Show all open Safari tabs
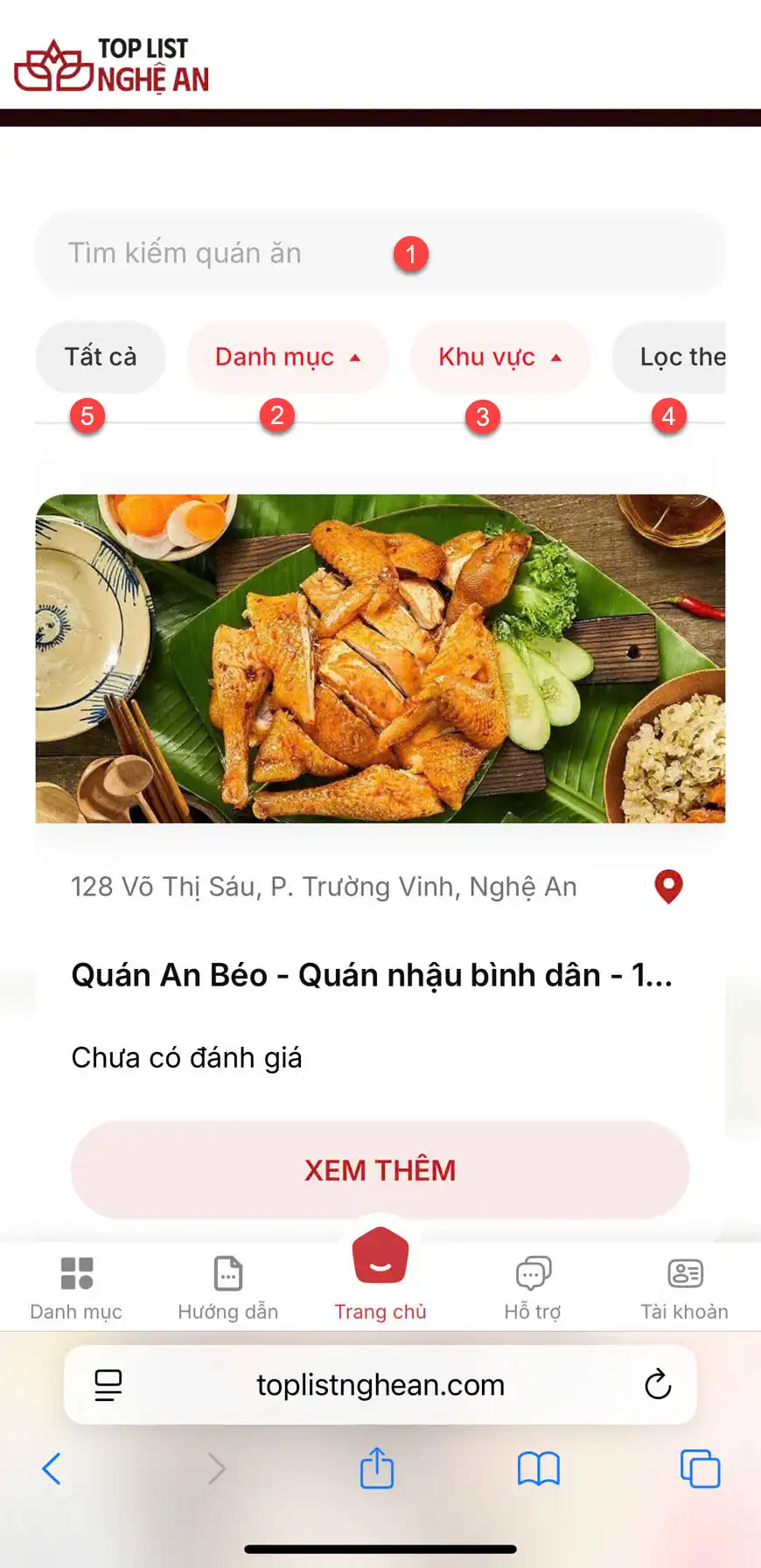761x1568 pixels. [x=700, y=1468]
